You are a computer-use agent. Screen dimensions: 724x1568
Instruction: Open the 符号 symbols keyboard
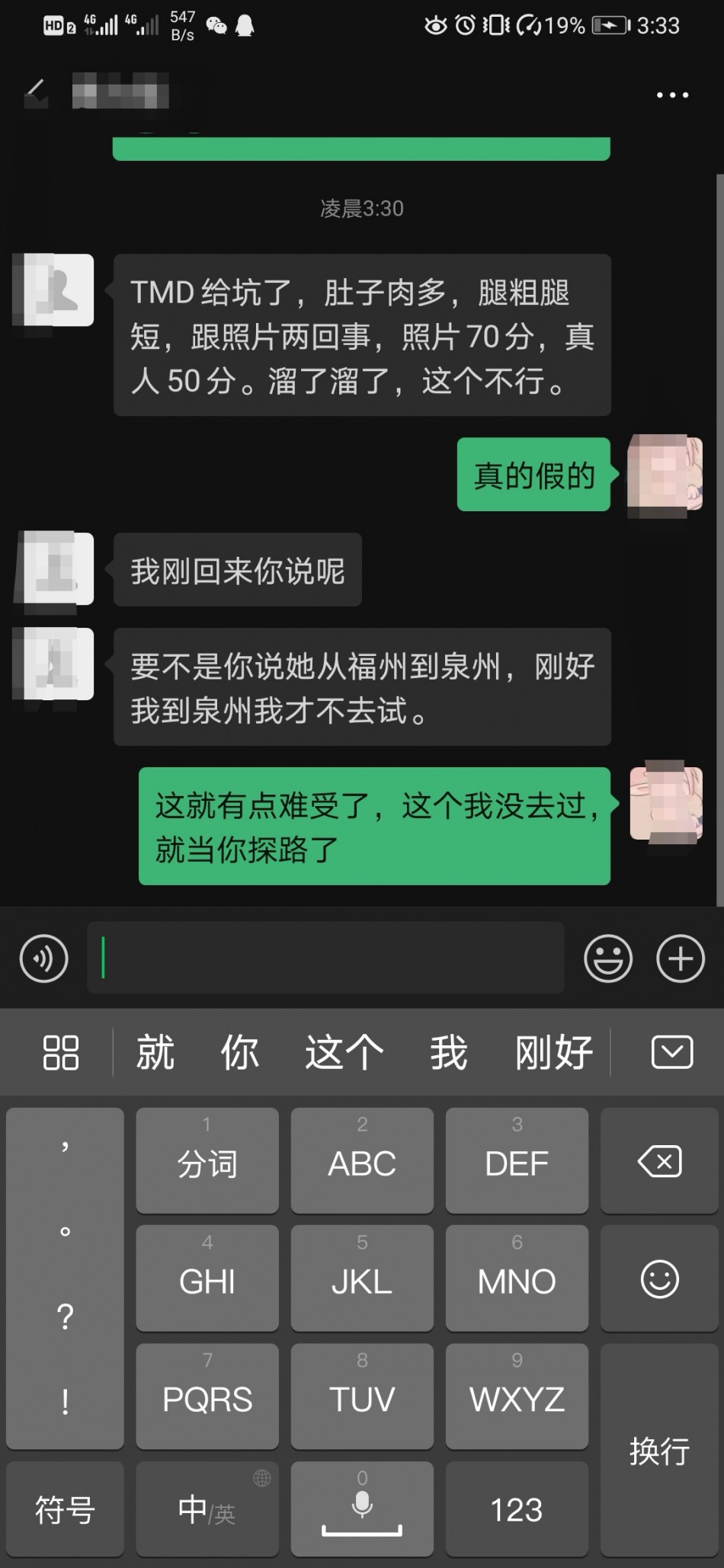[65, 1509]
